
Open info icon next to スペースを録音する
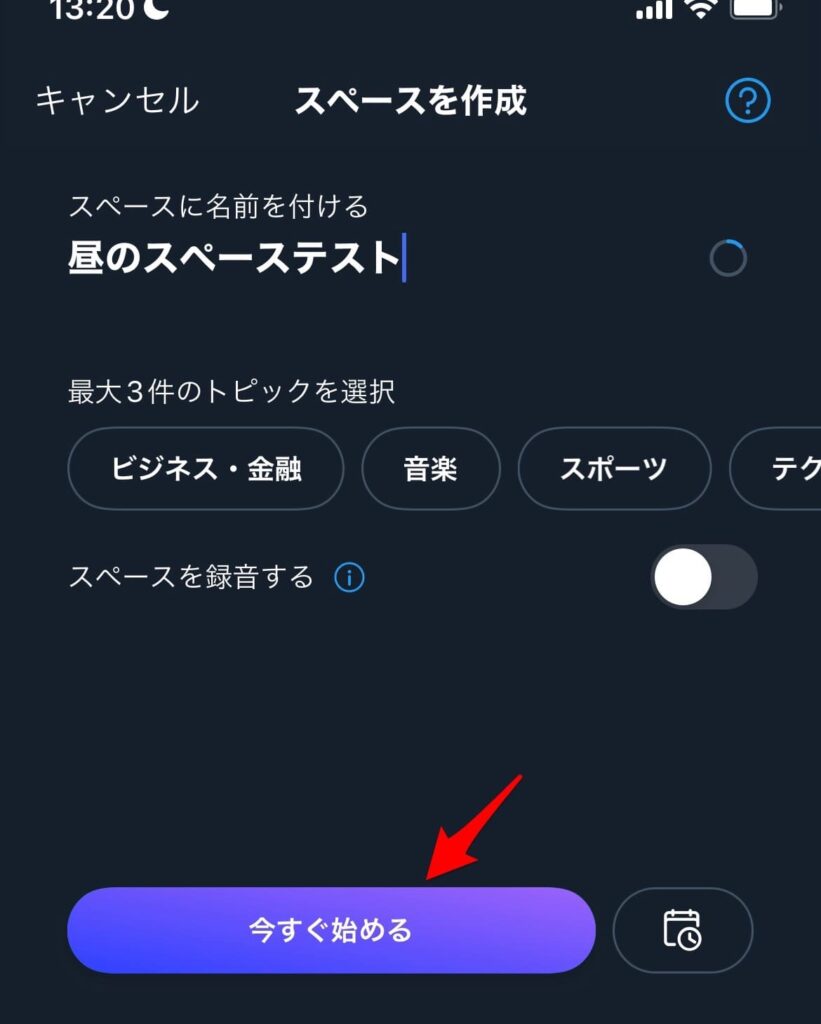click(349, 577)
